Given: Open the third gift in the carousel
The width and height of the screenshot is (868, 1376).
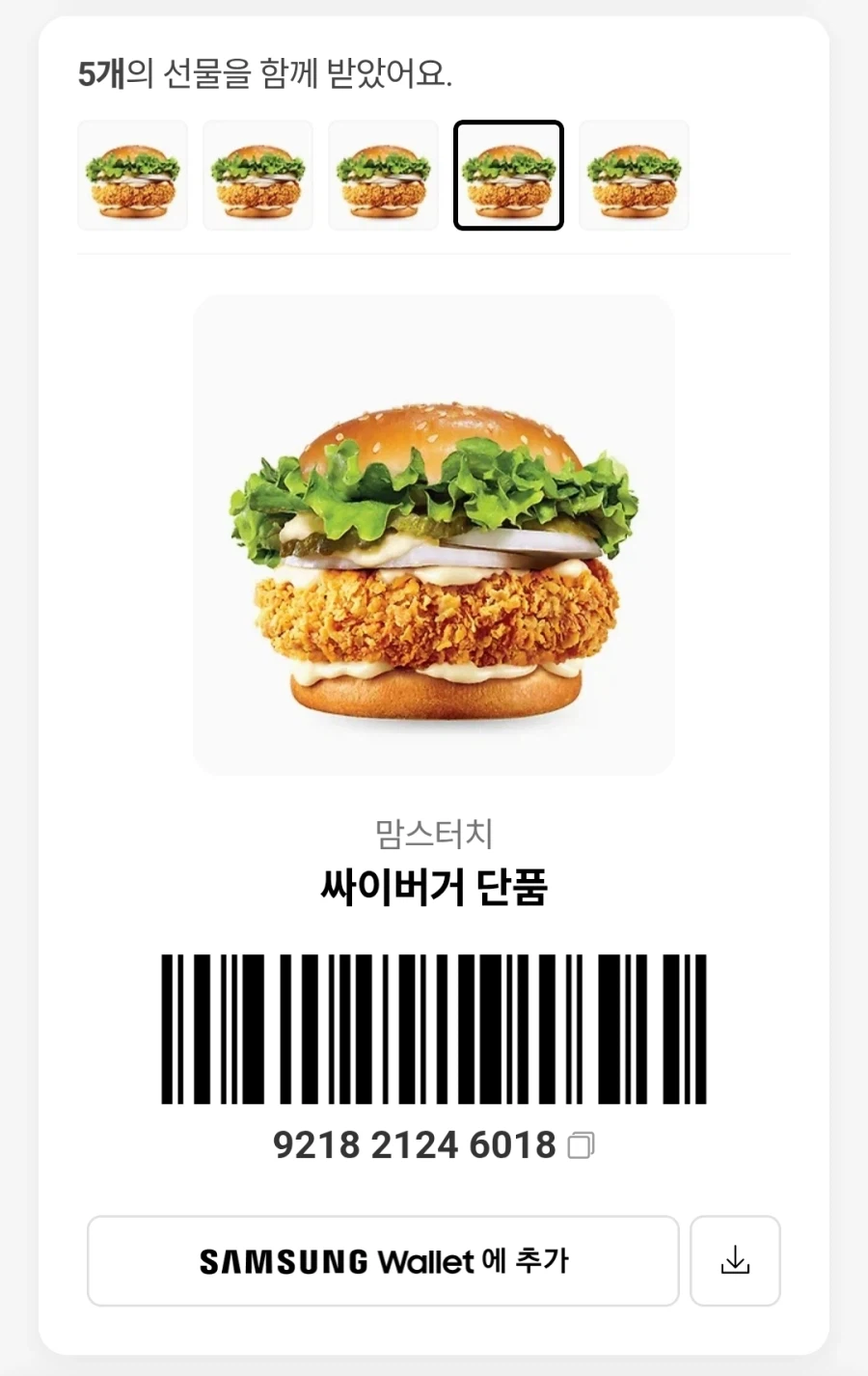Looking at the screenshot, I should click(383, 175).
